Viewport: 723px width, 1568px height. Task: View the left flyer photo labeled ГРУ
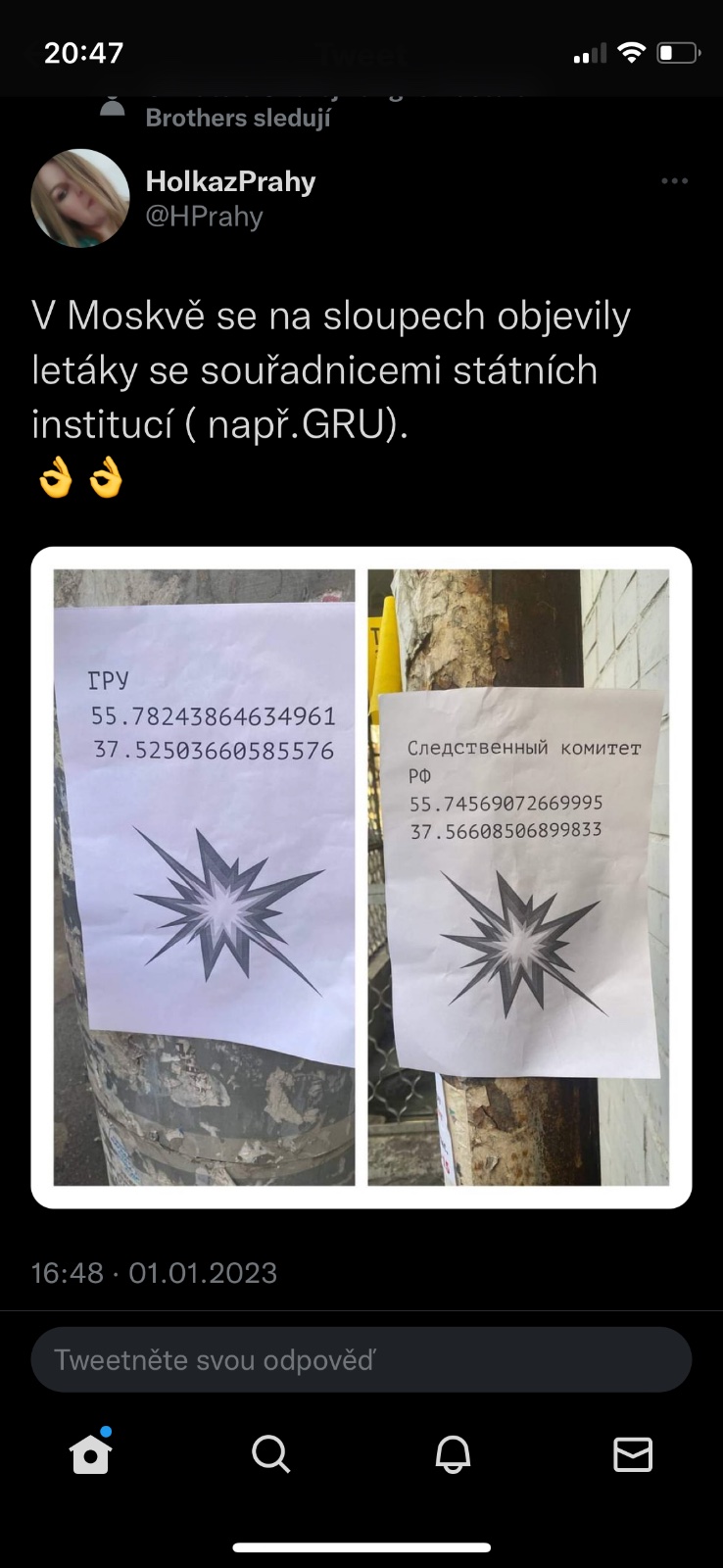(204, 877)
